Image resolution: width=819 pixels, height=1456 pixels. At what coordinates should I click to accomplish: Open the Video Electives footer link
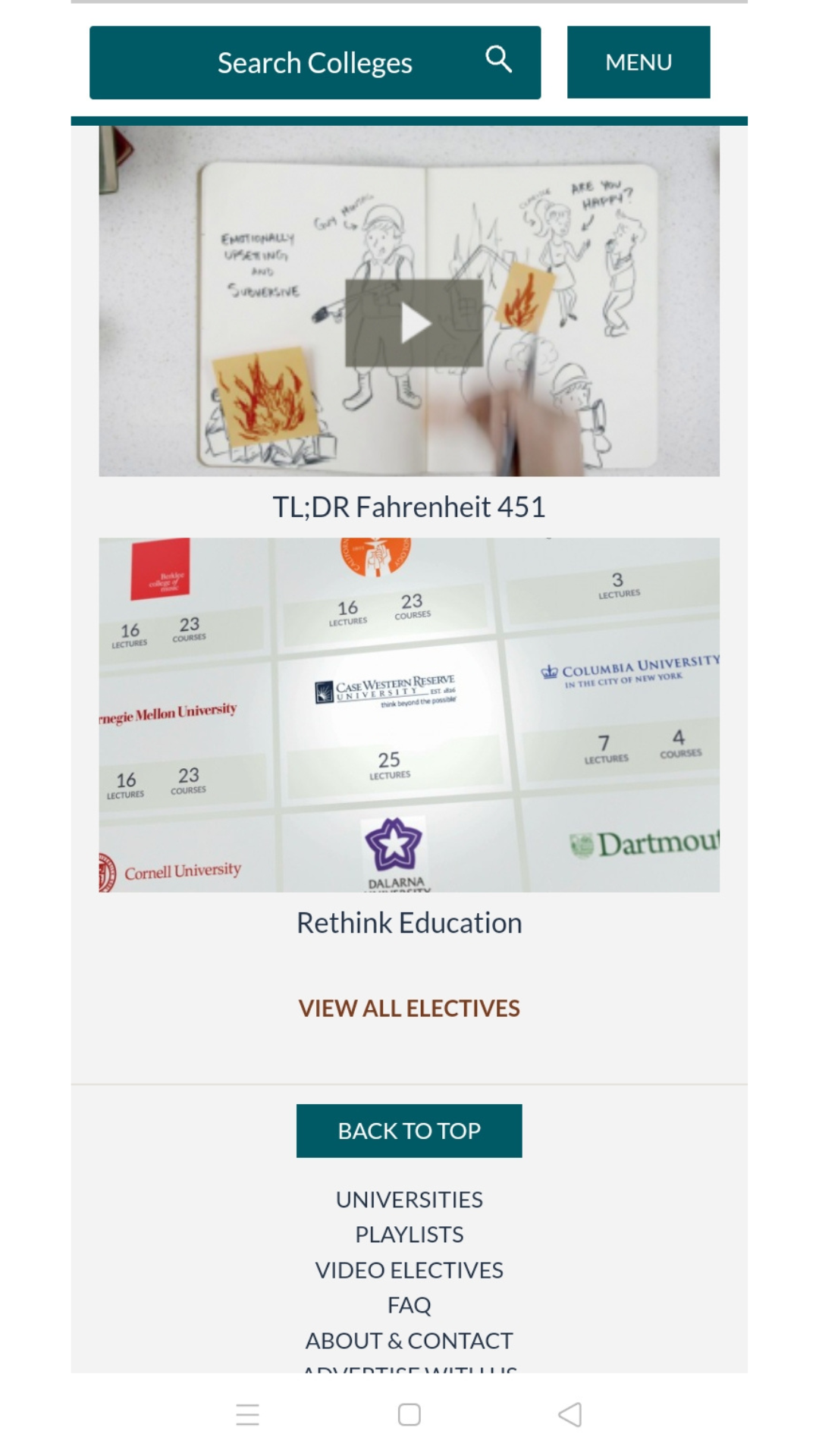pos(409,1270)
